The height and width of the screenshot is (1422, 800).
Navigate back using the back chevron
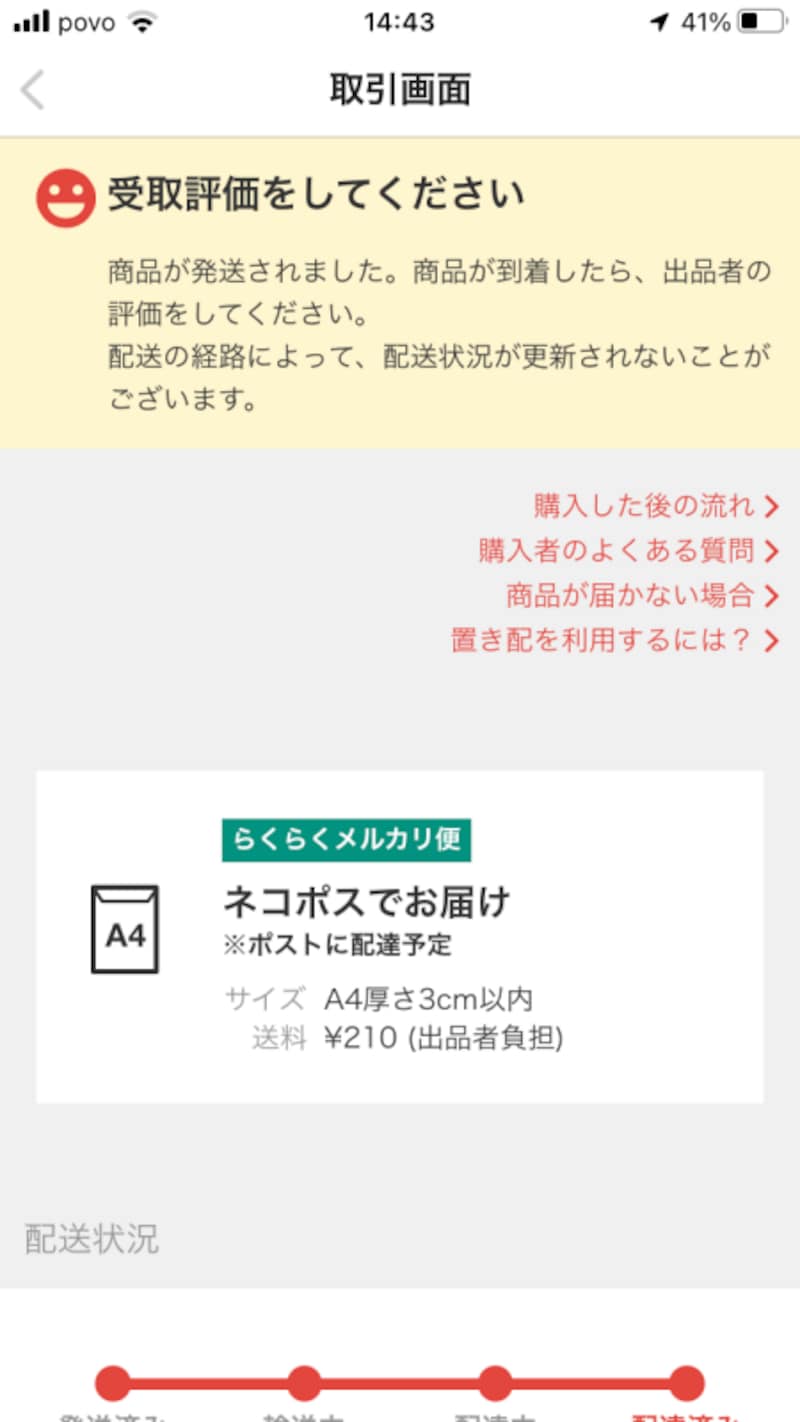[x=33, y=90]
